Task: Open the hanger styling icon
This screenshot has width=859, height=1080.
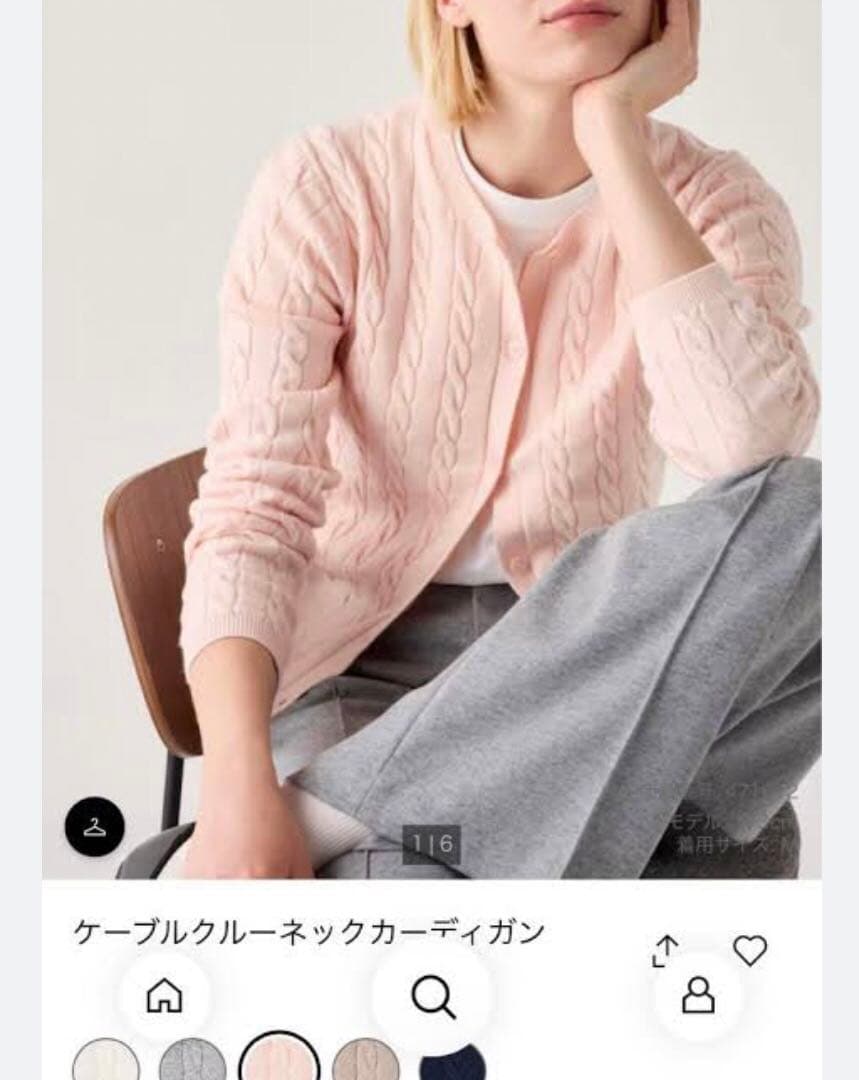Action: pyautogui.click(x=95, y=827)
